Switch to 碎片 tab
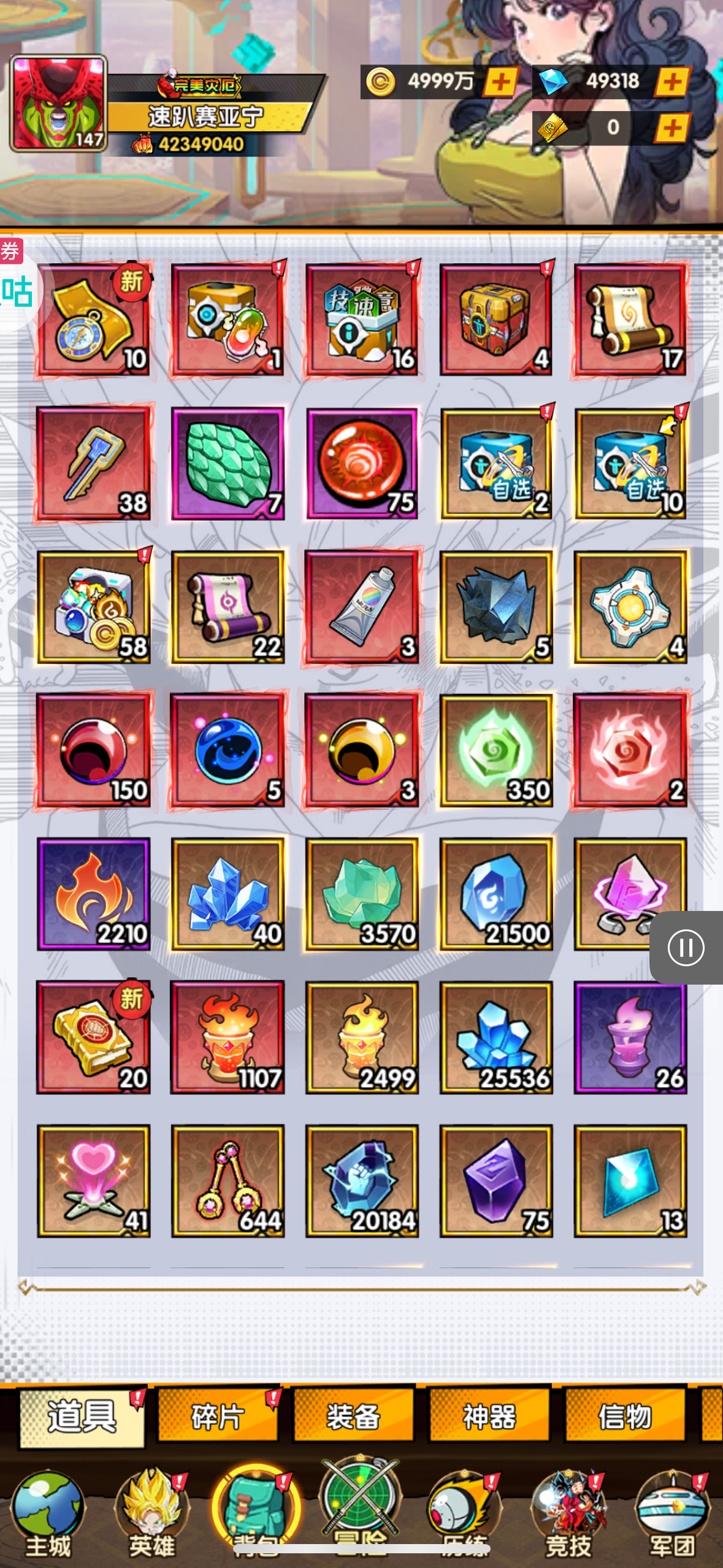This screenshot has height=1568, width=723. click(x=218, y=1417)
